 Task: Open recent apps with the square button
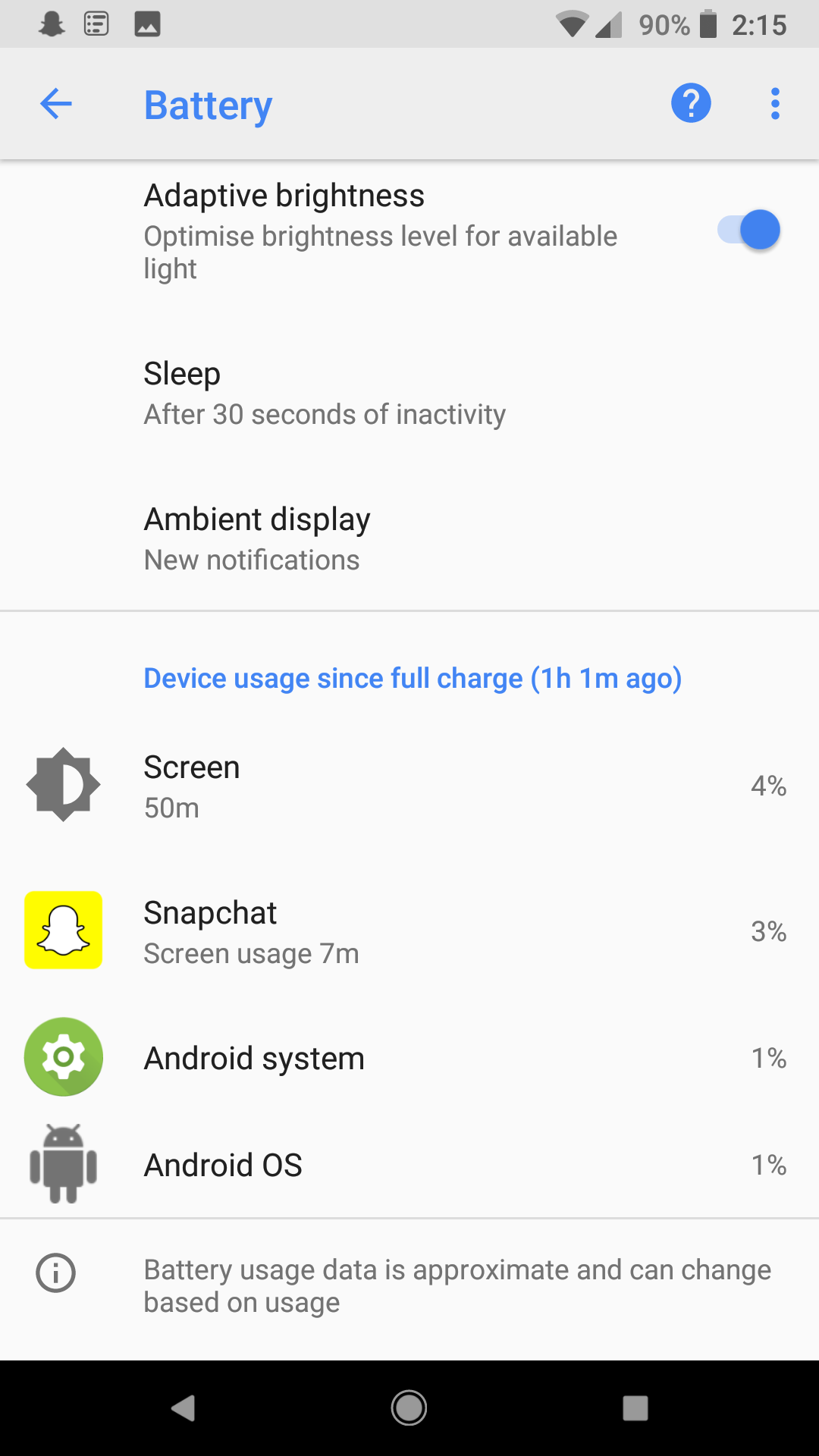coord(635,1408)
